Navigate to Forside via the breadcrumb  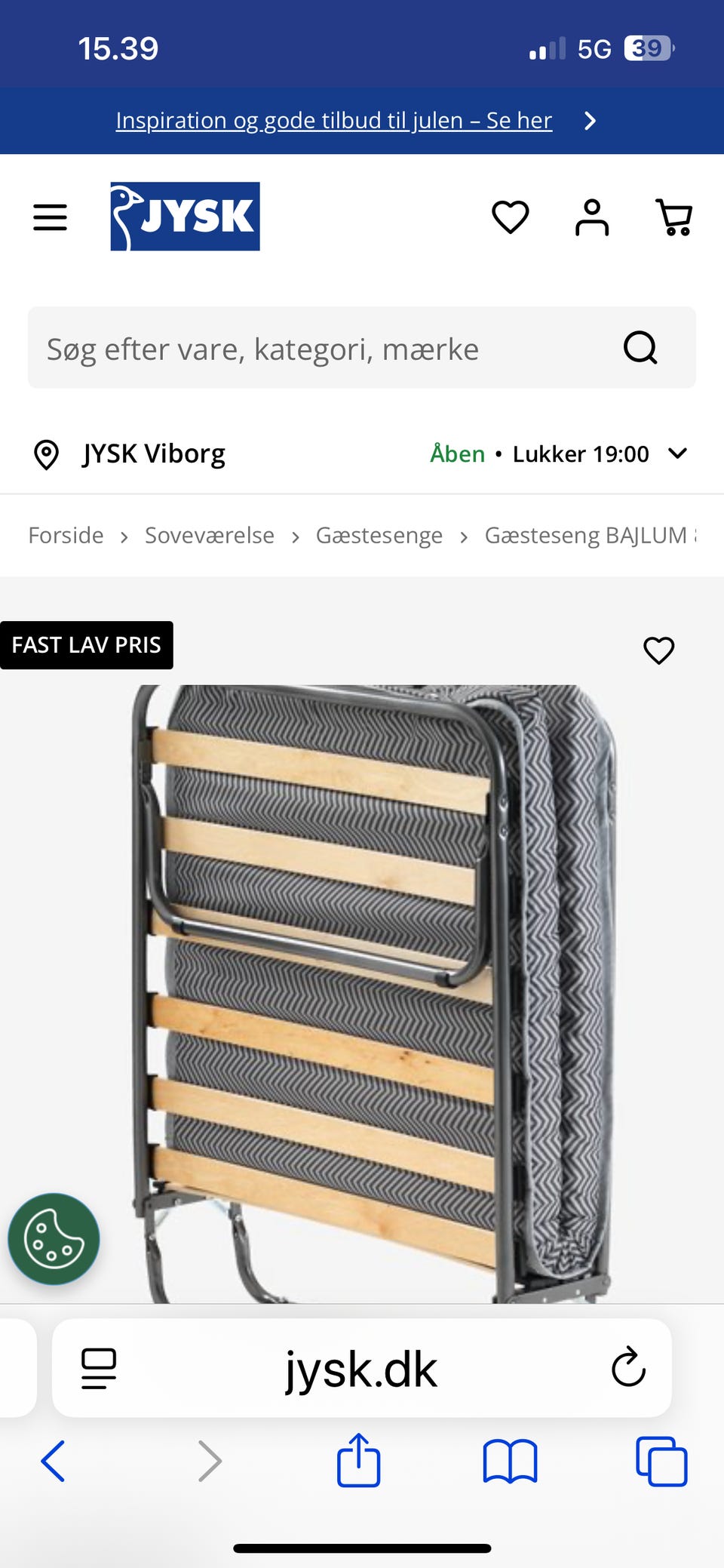point(66,535)
